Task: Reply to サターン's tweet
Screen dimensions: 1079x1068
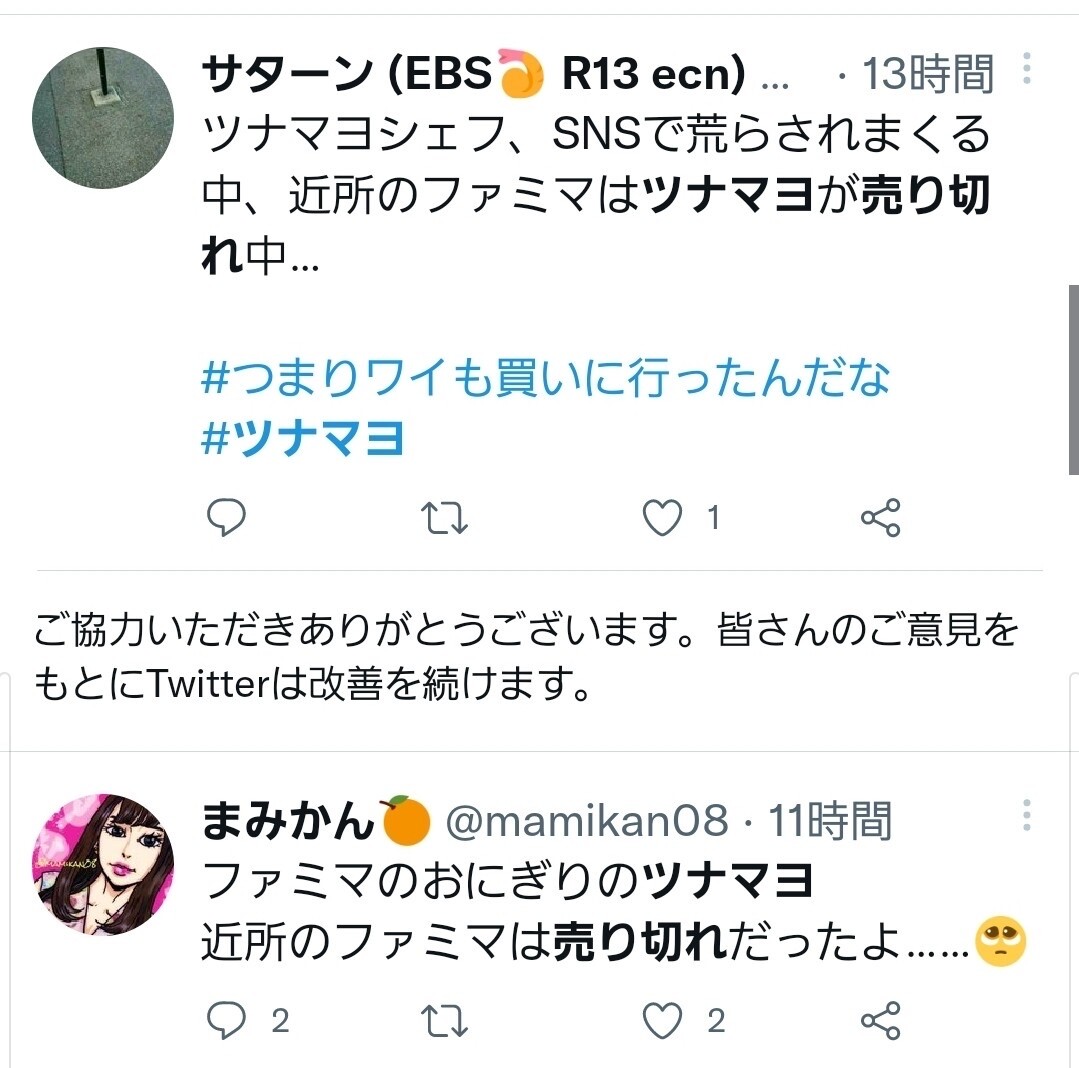Action: pos(226,517)
